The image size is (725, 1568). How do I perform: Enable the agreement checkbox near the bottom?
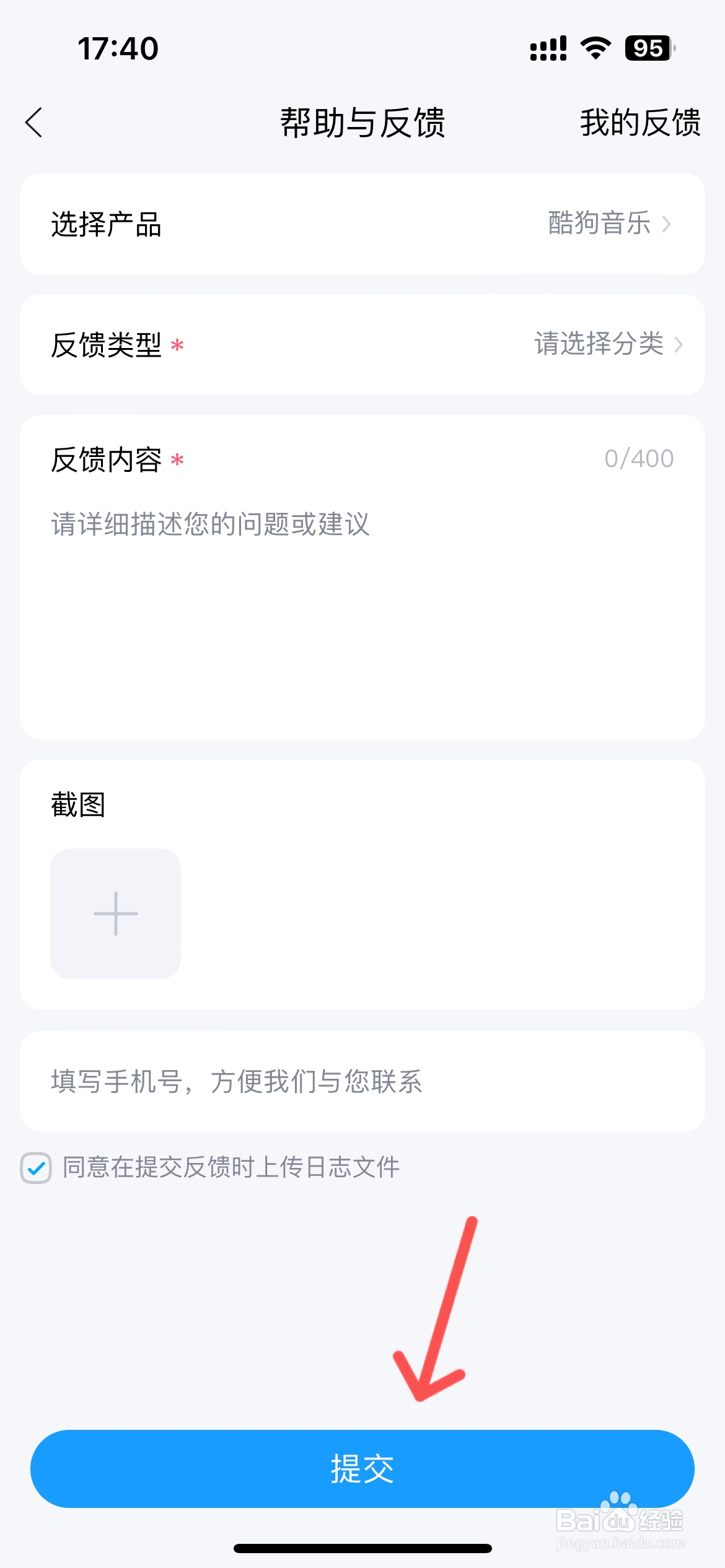[35, 1167]
